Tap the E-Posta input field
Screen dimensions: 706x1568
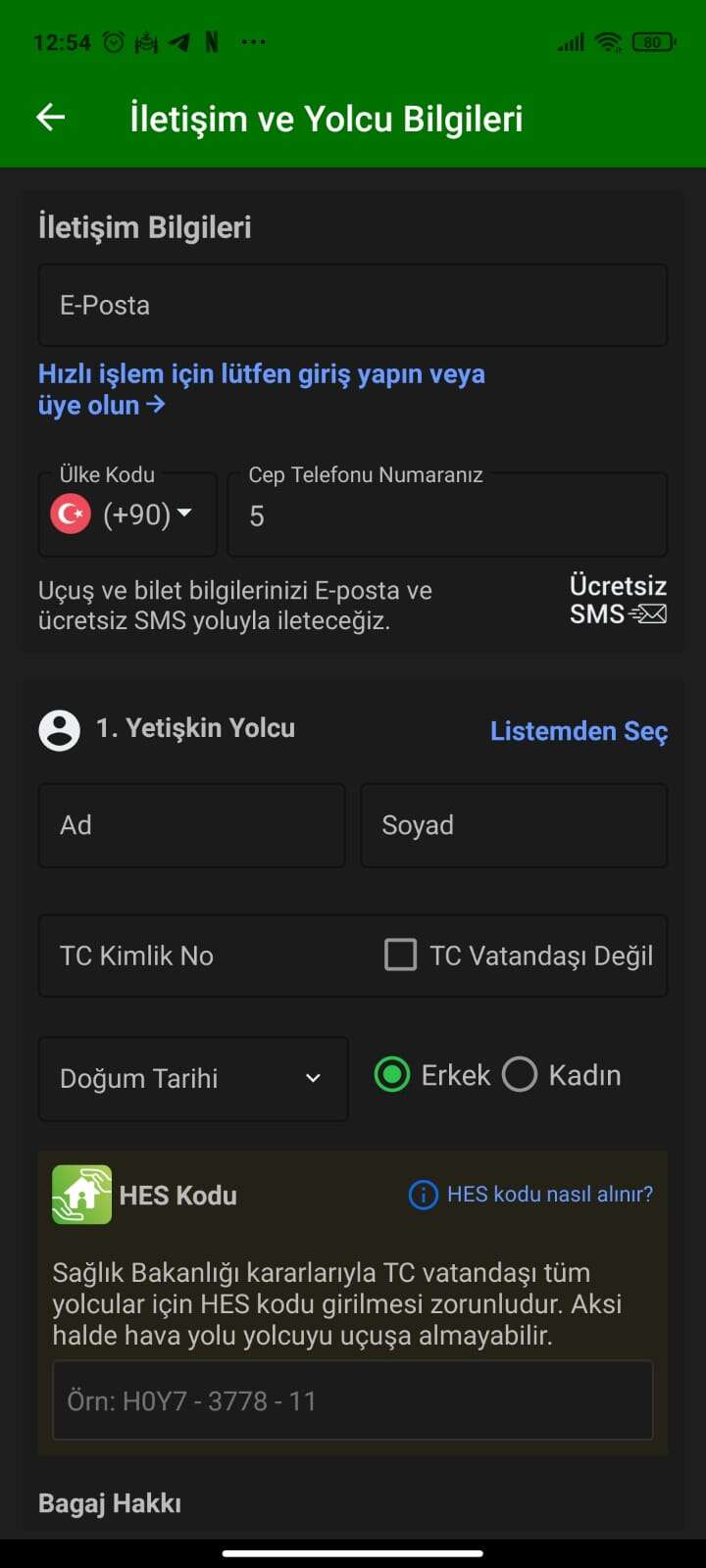tap(353, 305)
